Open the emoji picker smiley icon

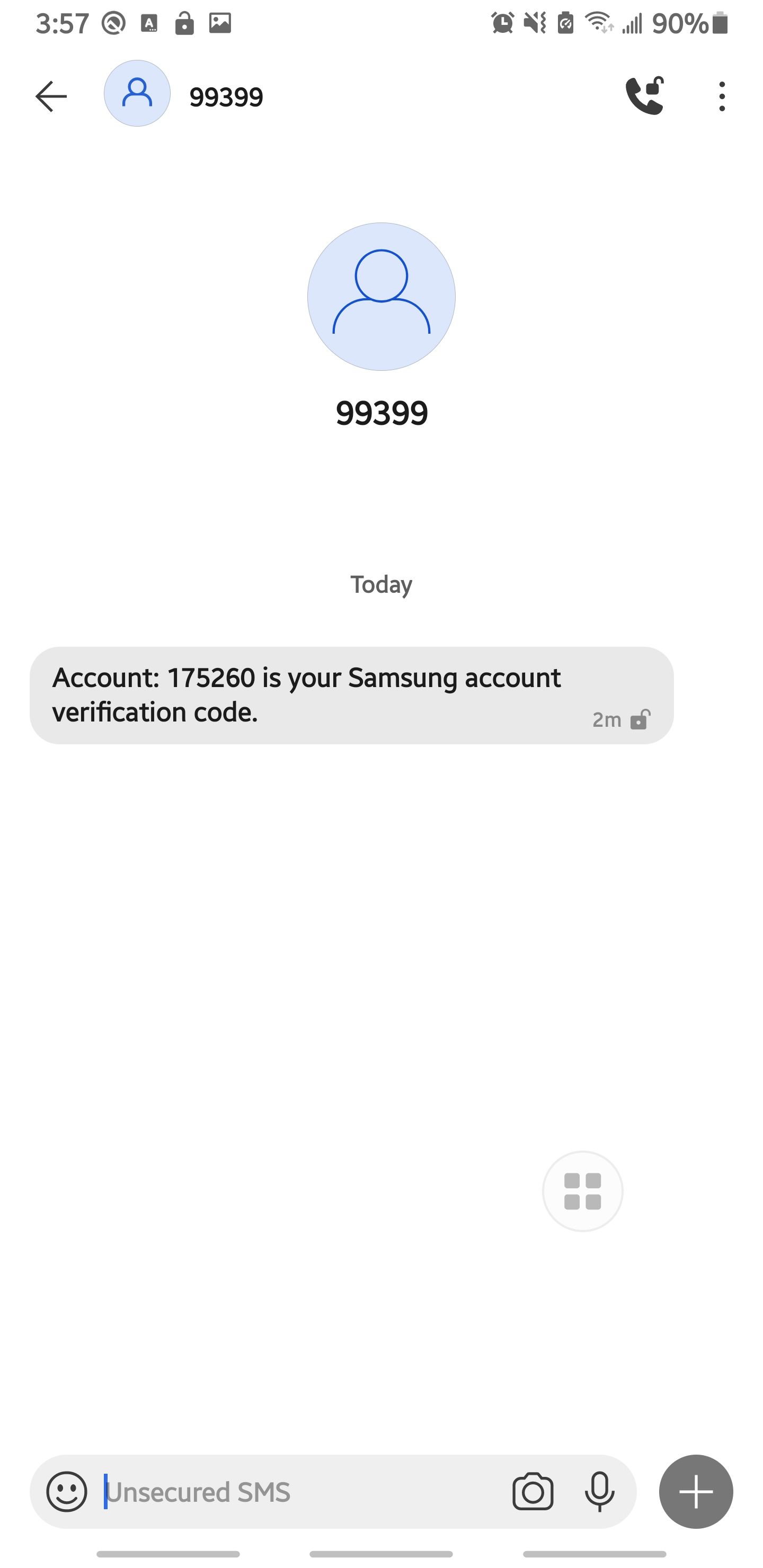coord(67,1491)
